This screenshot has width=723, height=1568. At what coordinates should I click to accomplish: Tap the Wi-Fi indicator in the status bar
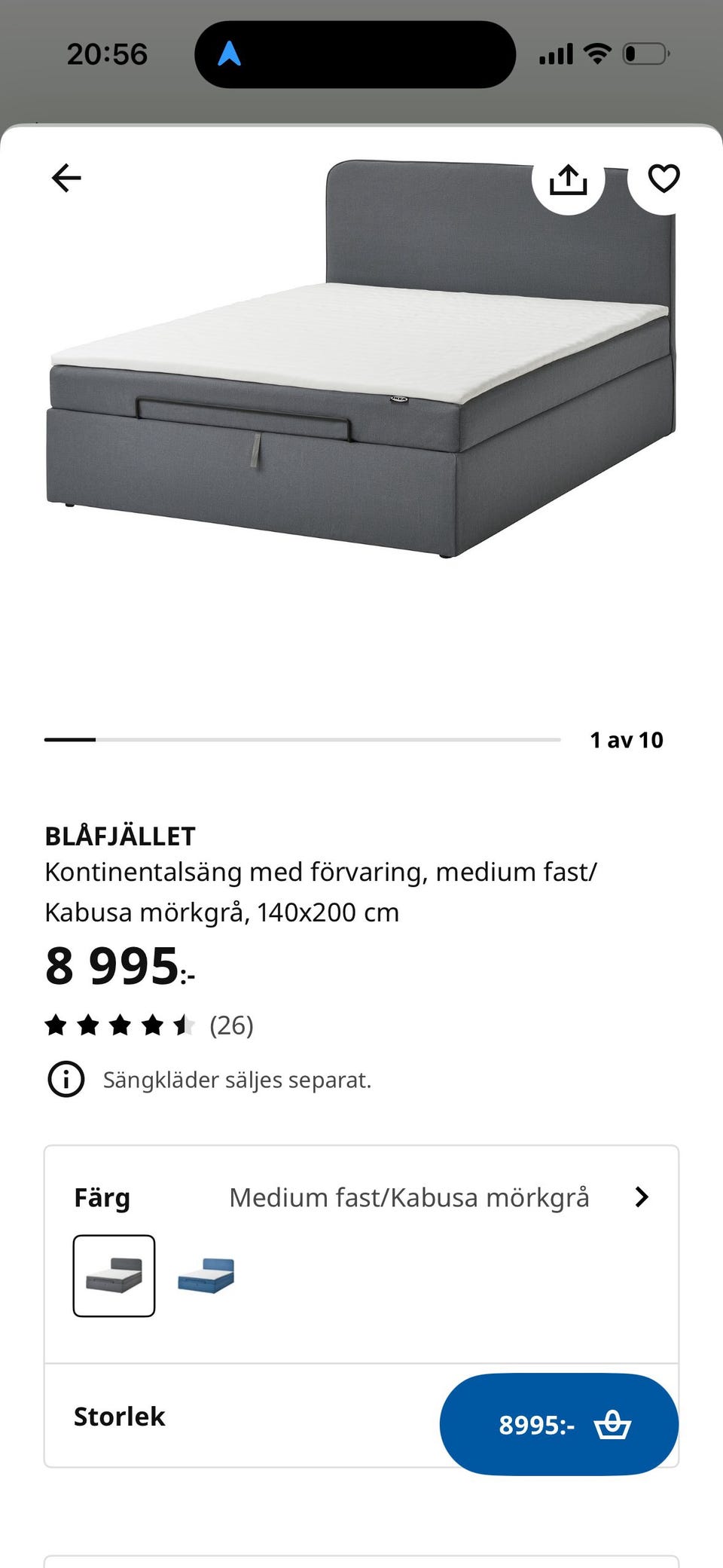point(597,53)
